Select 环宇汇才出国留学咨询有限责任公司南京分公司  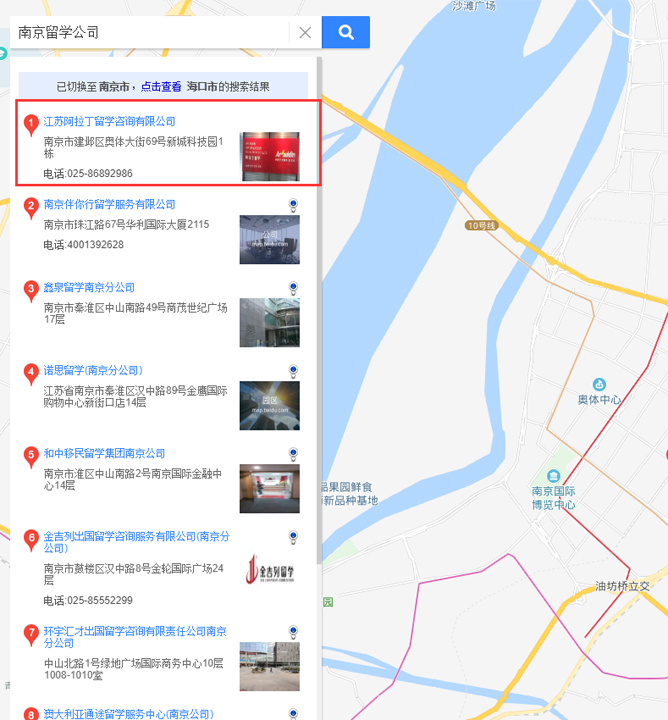click(135, 632)
